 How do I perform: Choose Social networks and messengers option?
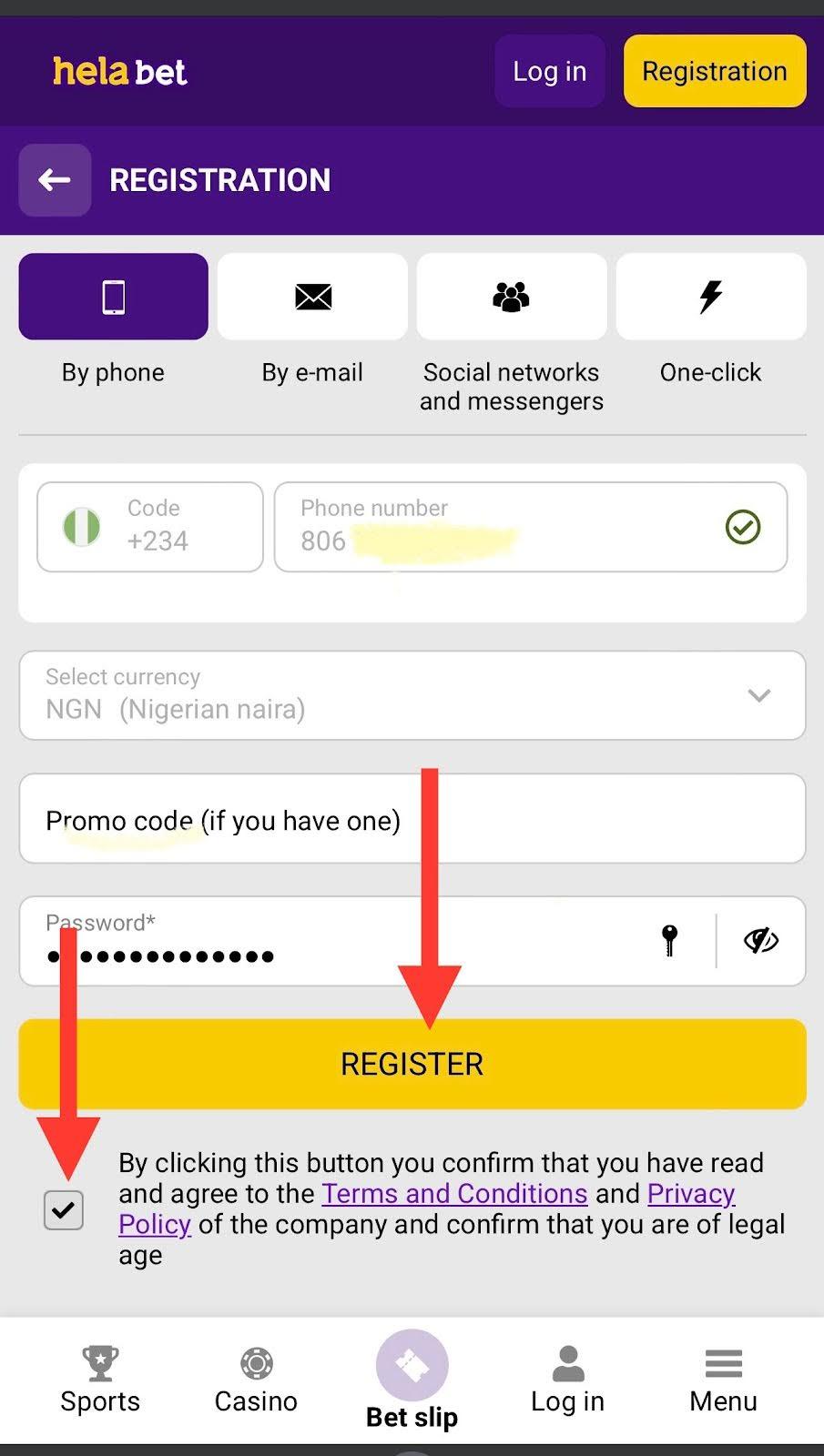coord(511,297)
